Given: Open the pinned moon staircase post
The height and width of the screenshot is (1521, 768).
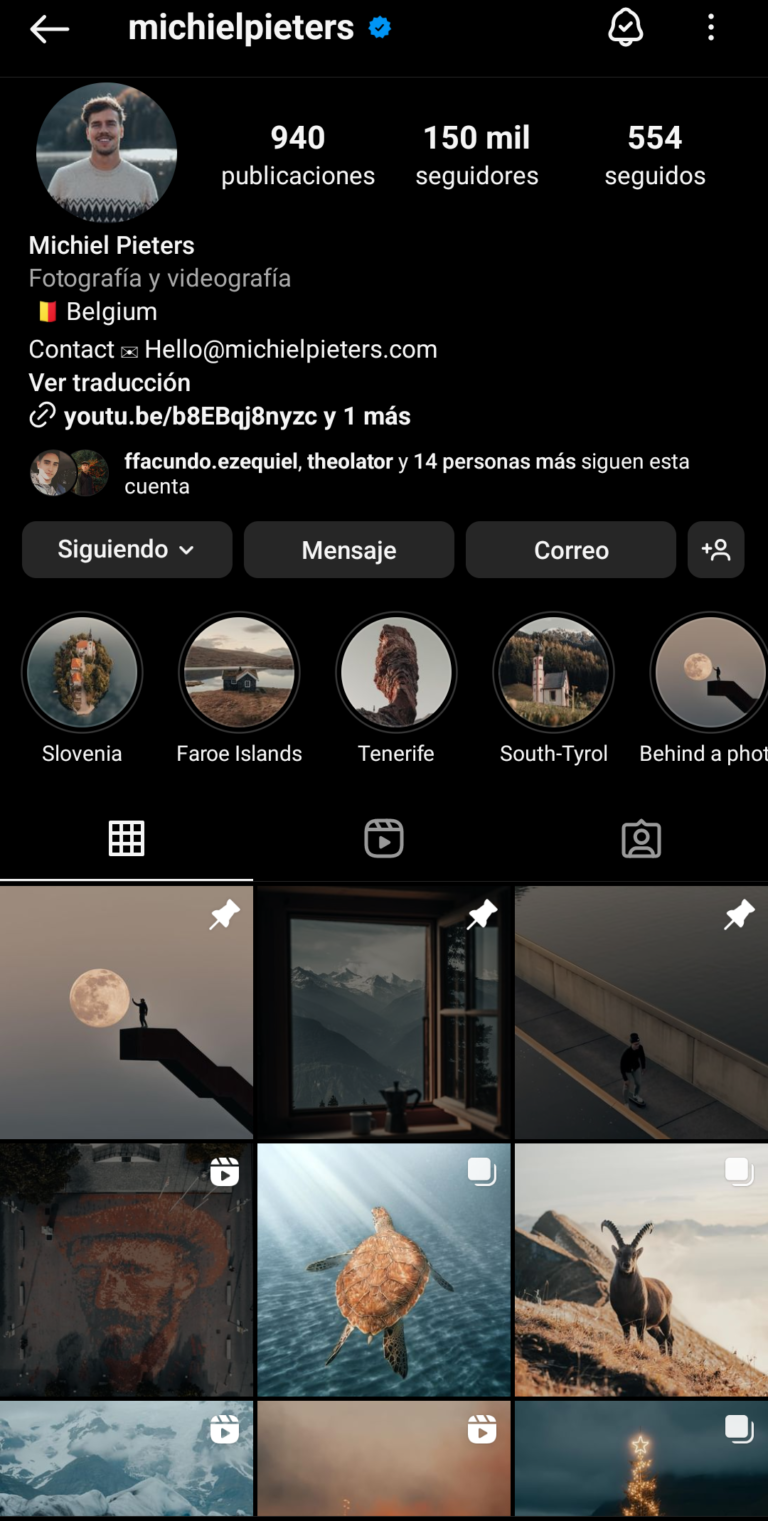Looking at the screenshot, I should tap(126, 1012).
